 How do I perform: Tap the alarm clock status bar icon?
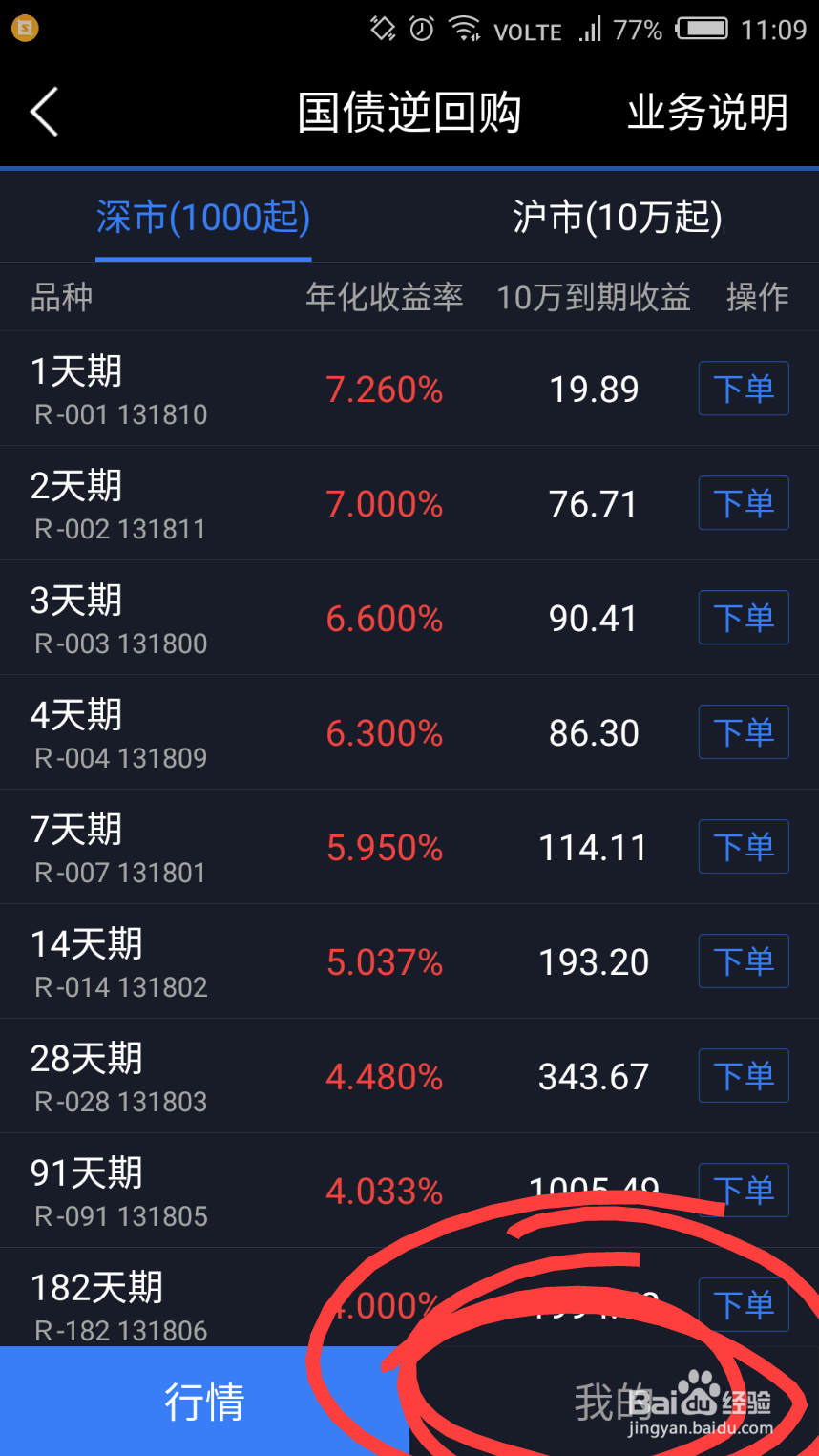pos(420,29)
